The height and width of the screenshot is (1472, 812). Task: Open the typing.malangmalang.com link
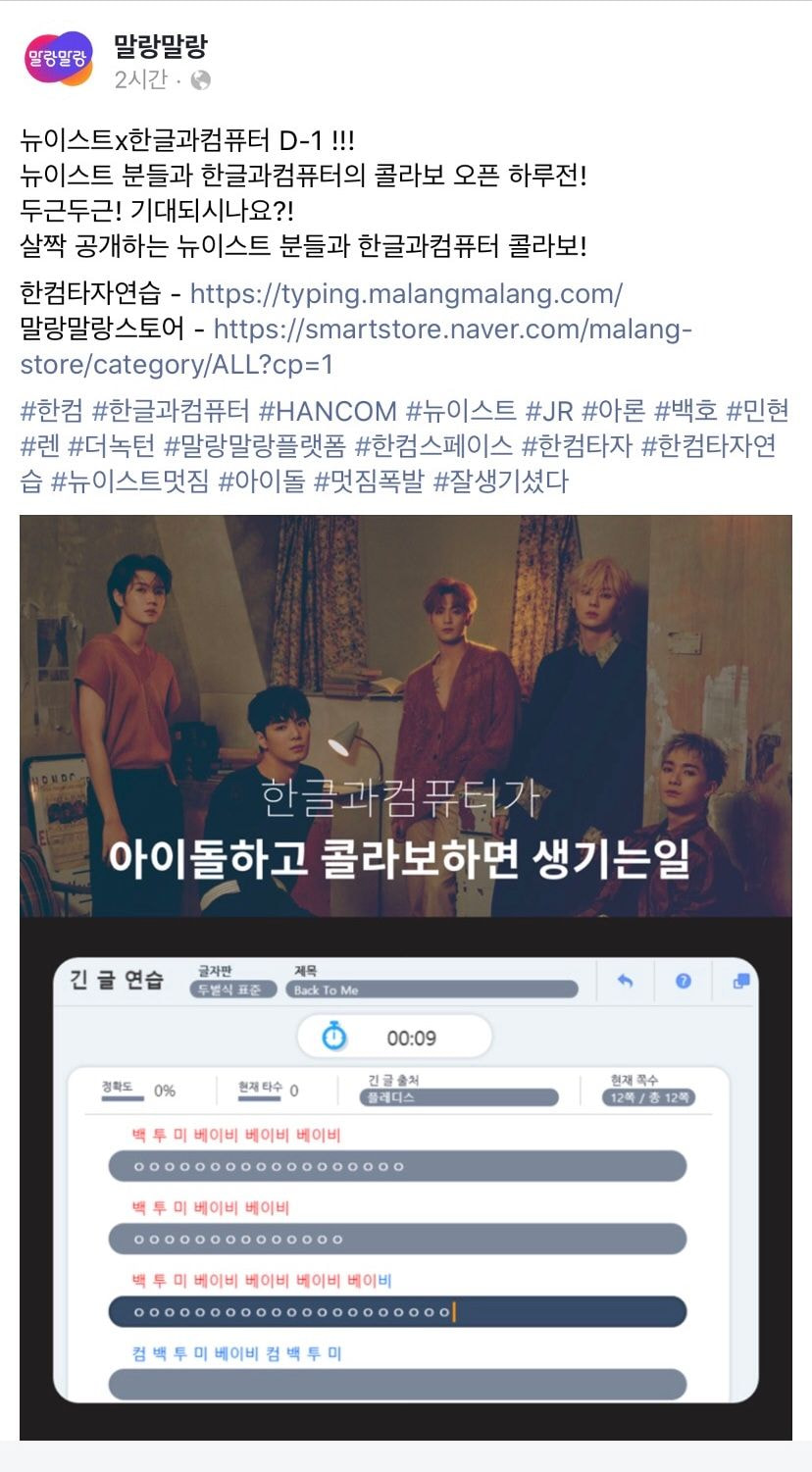coord(406,293)
